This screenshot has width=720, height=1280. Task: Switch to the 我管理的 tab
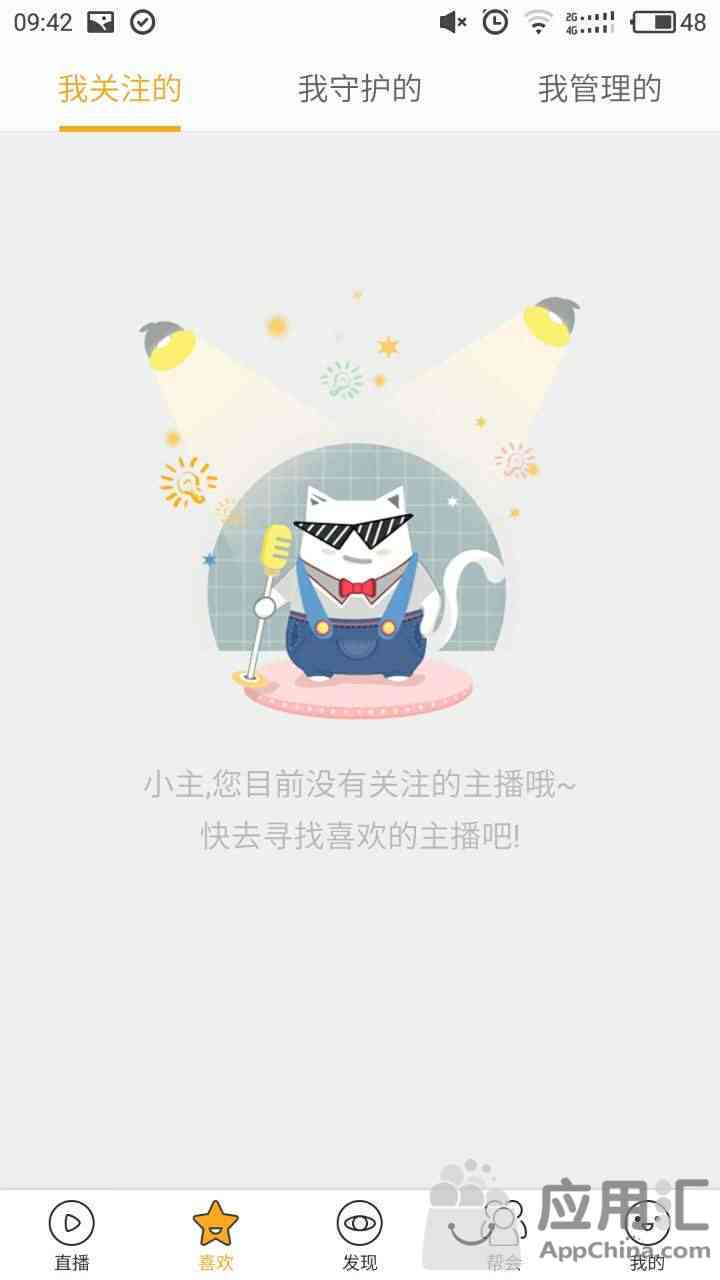tap(600, 89)
